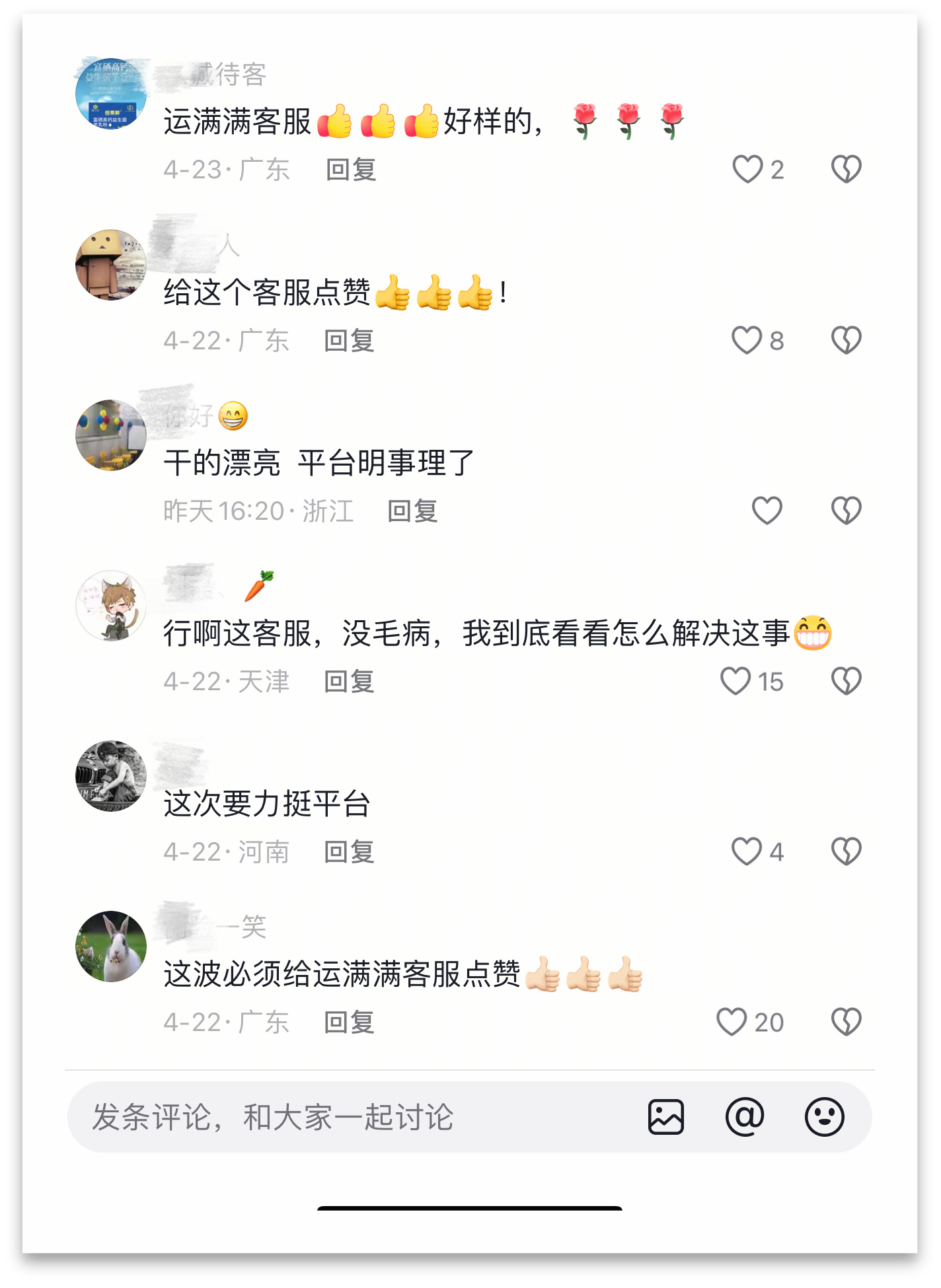The image size is (941, 1288).
Task: Reply to the comment "给这个客服点赞"
Action: 349,341
